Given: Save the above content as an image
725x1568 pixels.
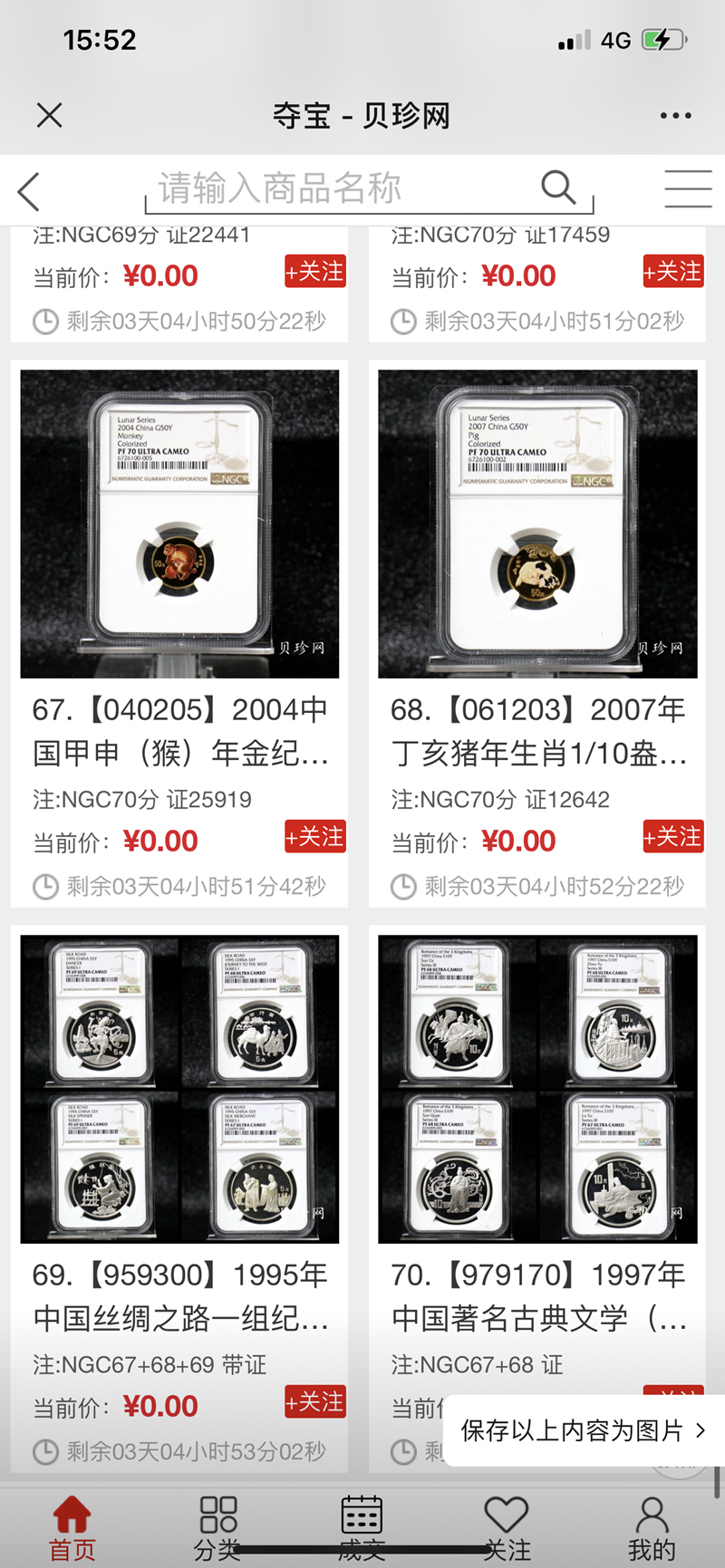Looking at the screenshot, I should click(582, 1430).
